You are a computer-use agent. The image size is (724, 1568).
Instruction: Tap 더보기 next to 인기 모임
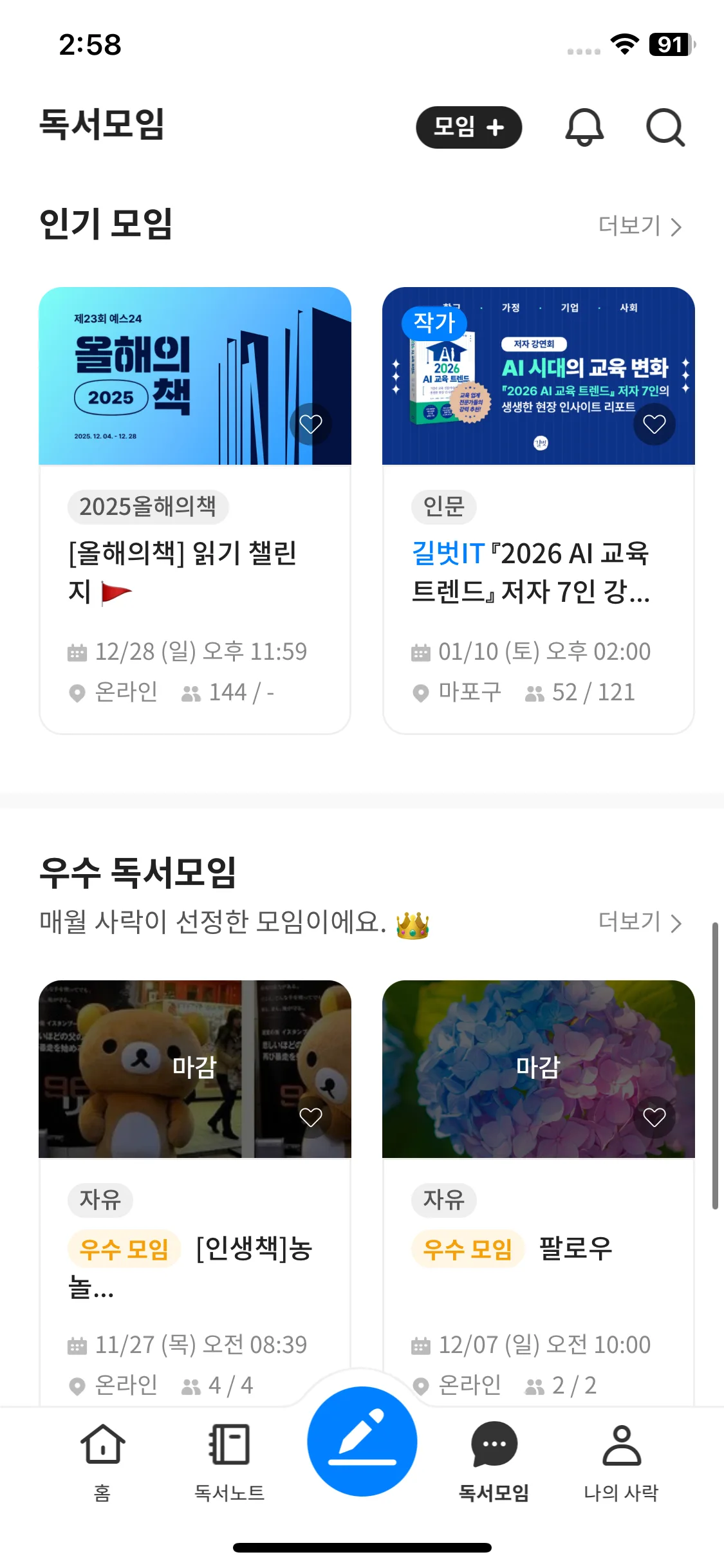(640, 226)
